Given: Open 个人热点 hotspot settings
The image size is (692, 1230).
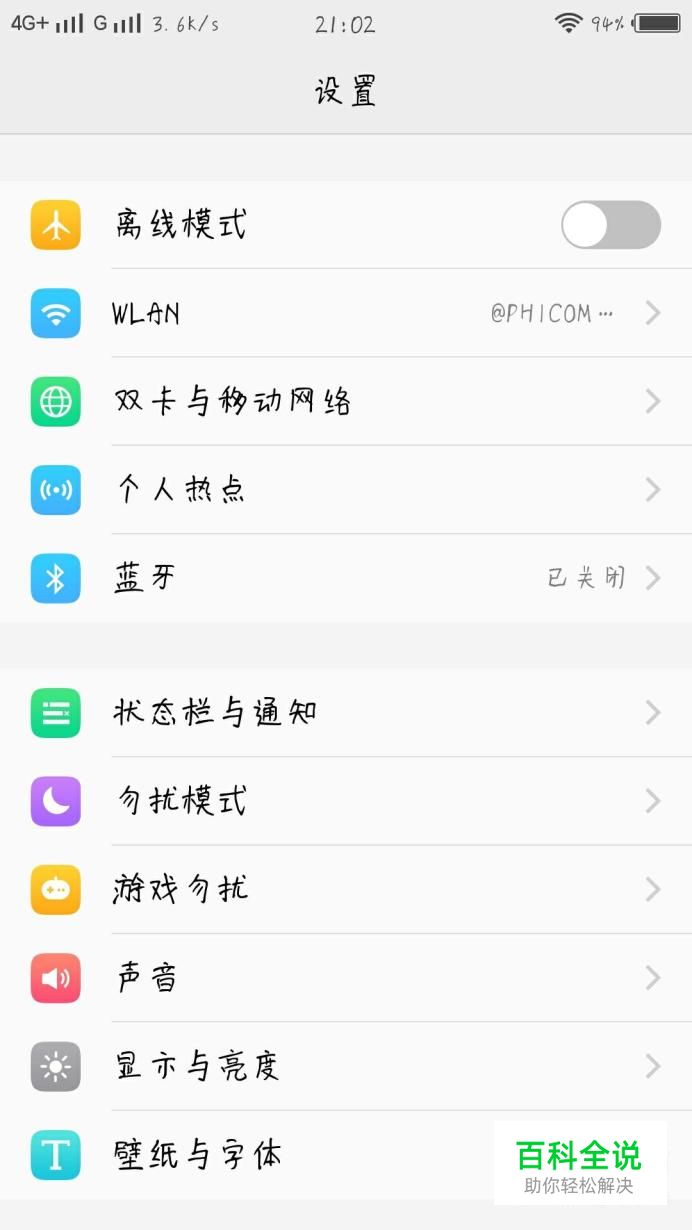Looking at the screenshot, I should 345,490.
